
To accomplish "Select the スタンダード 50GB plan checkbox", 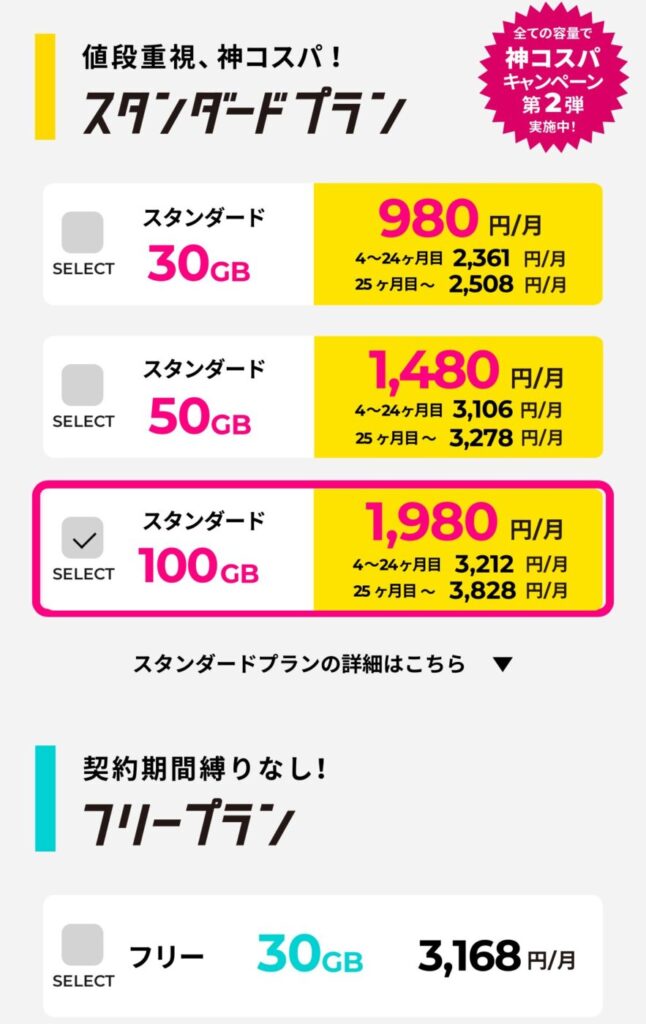I will [82, 386].
